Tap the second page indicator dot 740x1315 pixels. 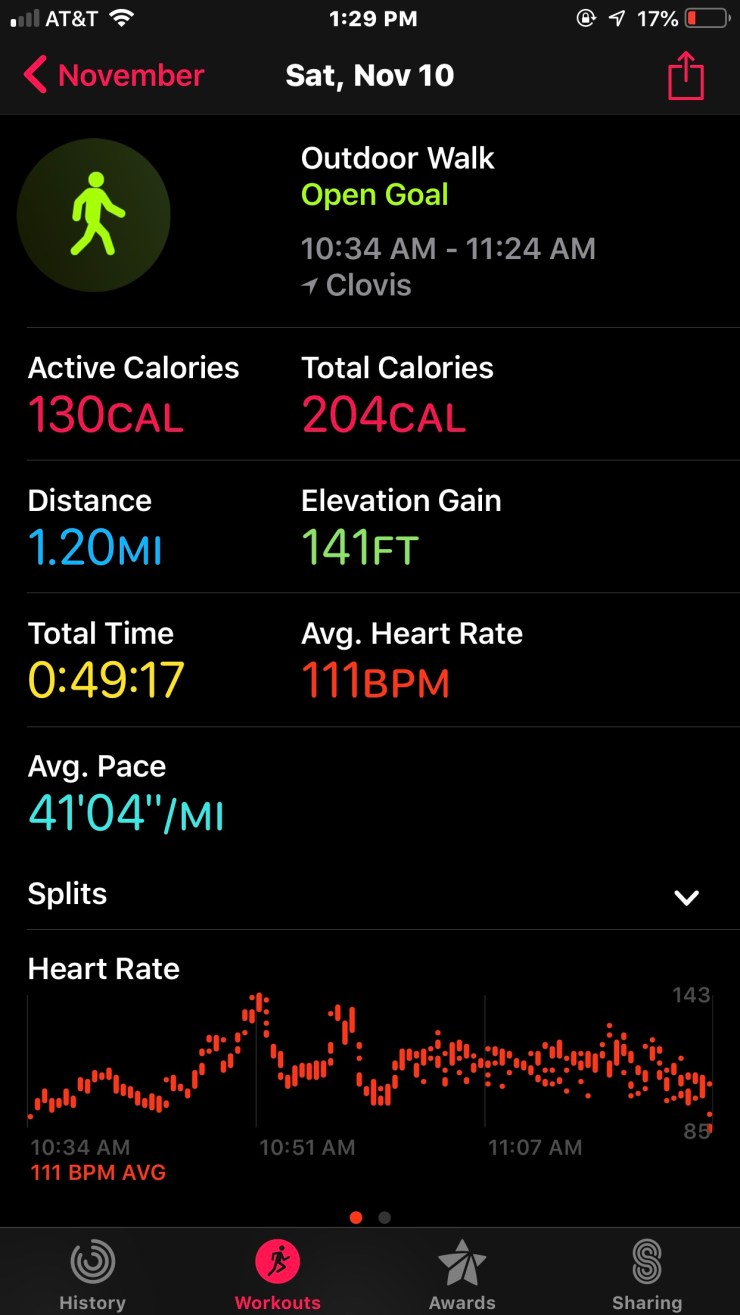(x=385, y=1217)
